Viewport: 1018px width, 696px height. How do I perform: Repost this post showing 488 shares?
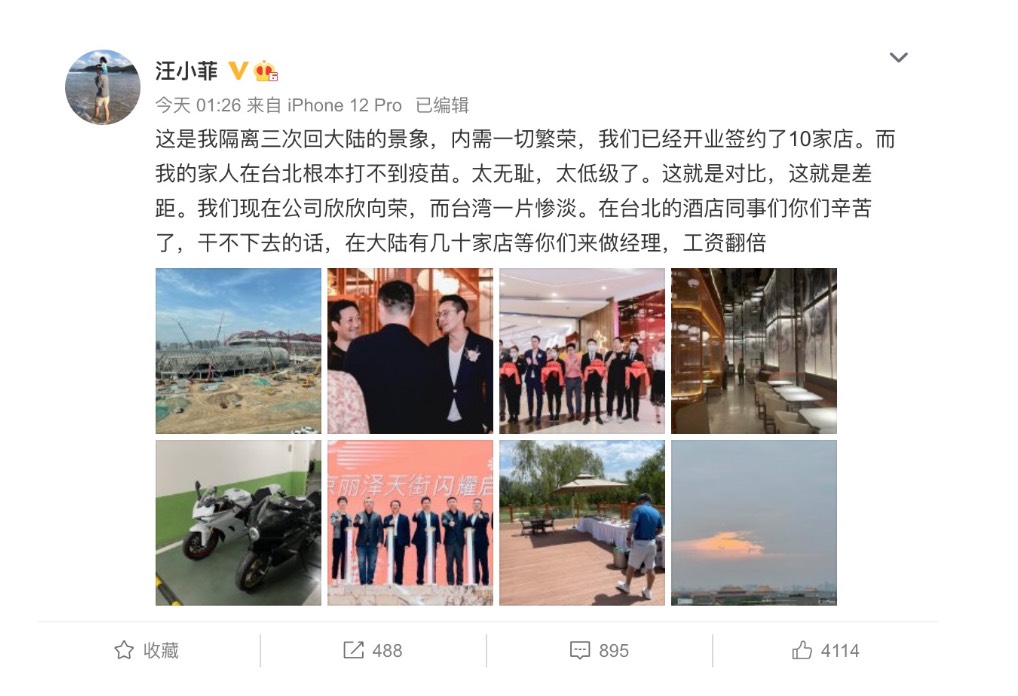coord(372,651)
